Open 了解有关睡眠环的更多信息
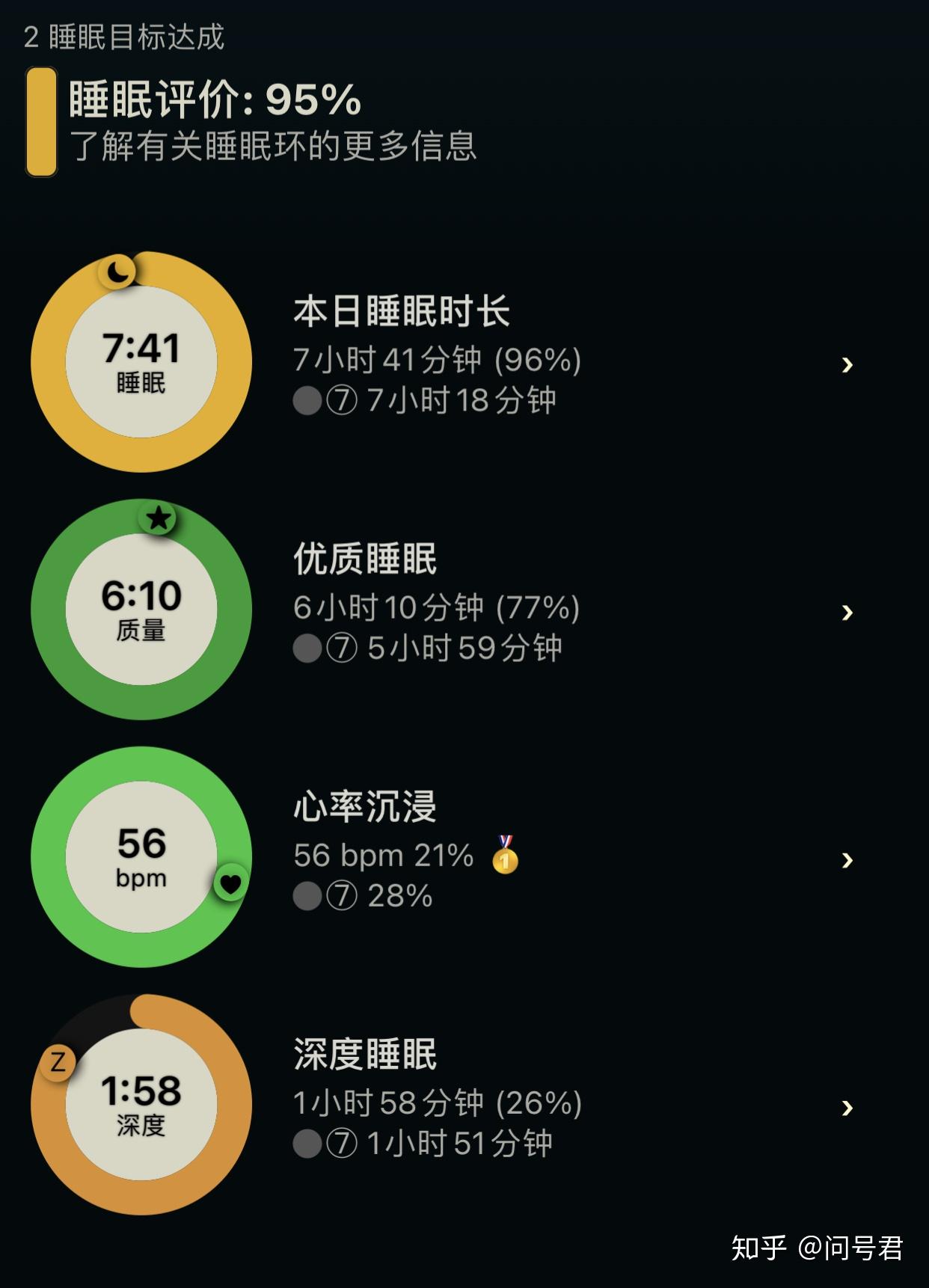This screenshot has width=929, height=1288. click(274, 147)
